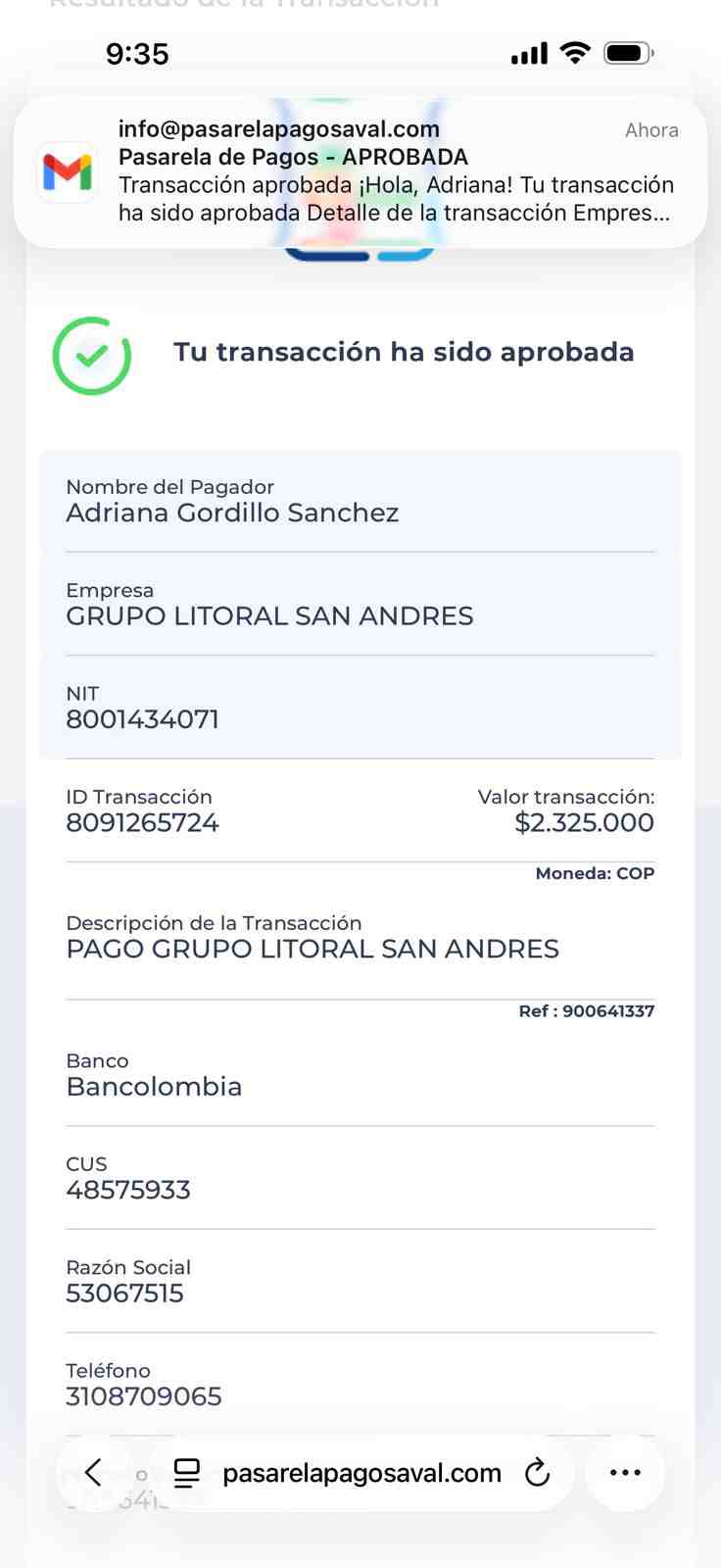Open the page settings icon beside the URL
The width and height of the screenshot is (721, 1568).
187,1473
